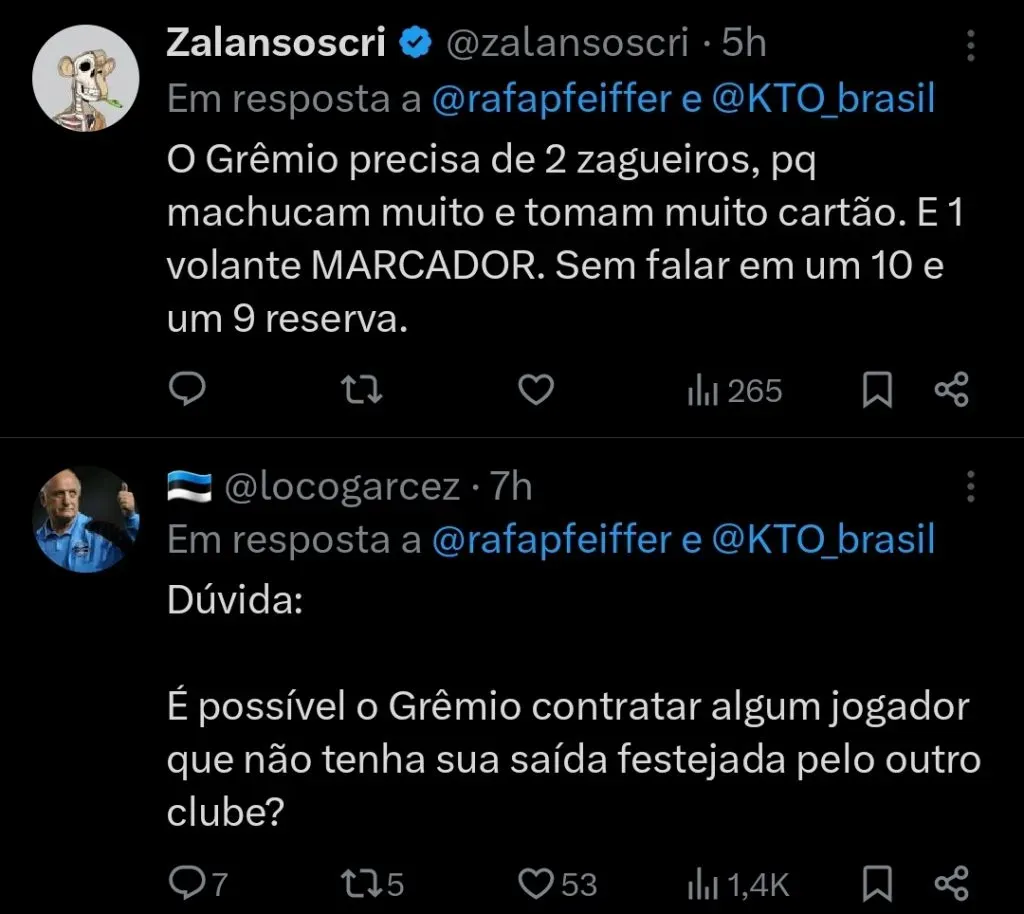
Task: Open @rafapfeiffer mention in Zalansoscri's tweet
Action: (553, 99)
